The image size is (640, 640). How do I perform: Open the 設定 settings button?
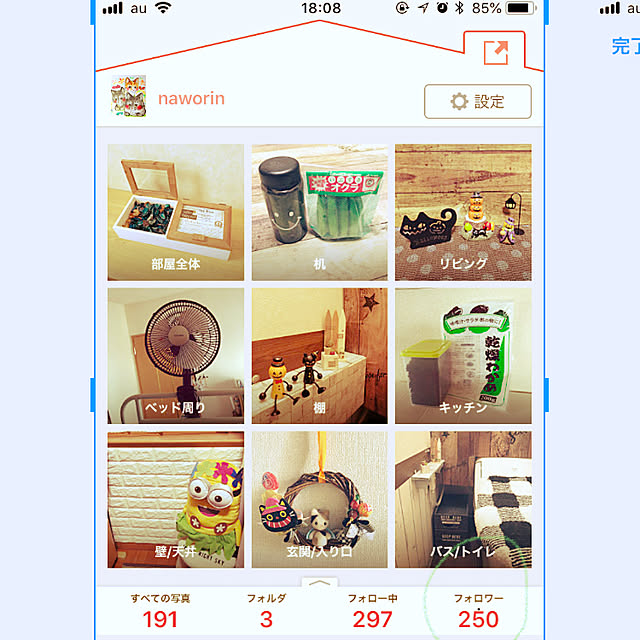pyautogui.click(x=477, y=101)
